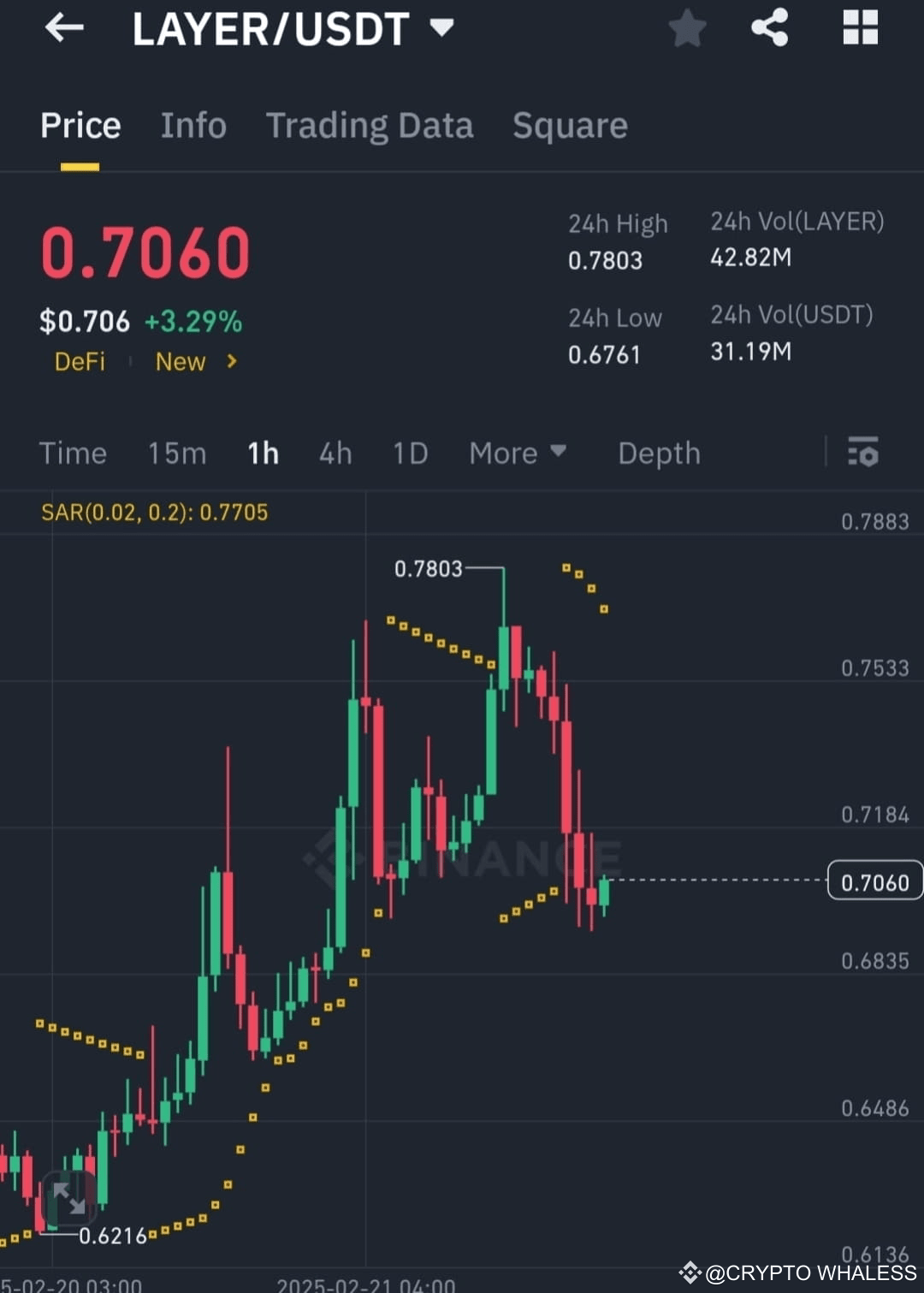Screen dimensions: 924x1293
Task: Select the 0.7803 high price label on chart
Action: (x=429, y=568)
